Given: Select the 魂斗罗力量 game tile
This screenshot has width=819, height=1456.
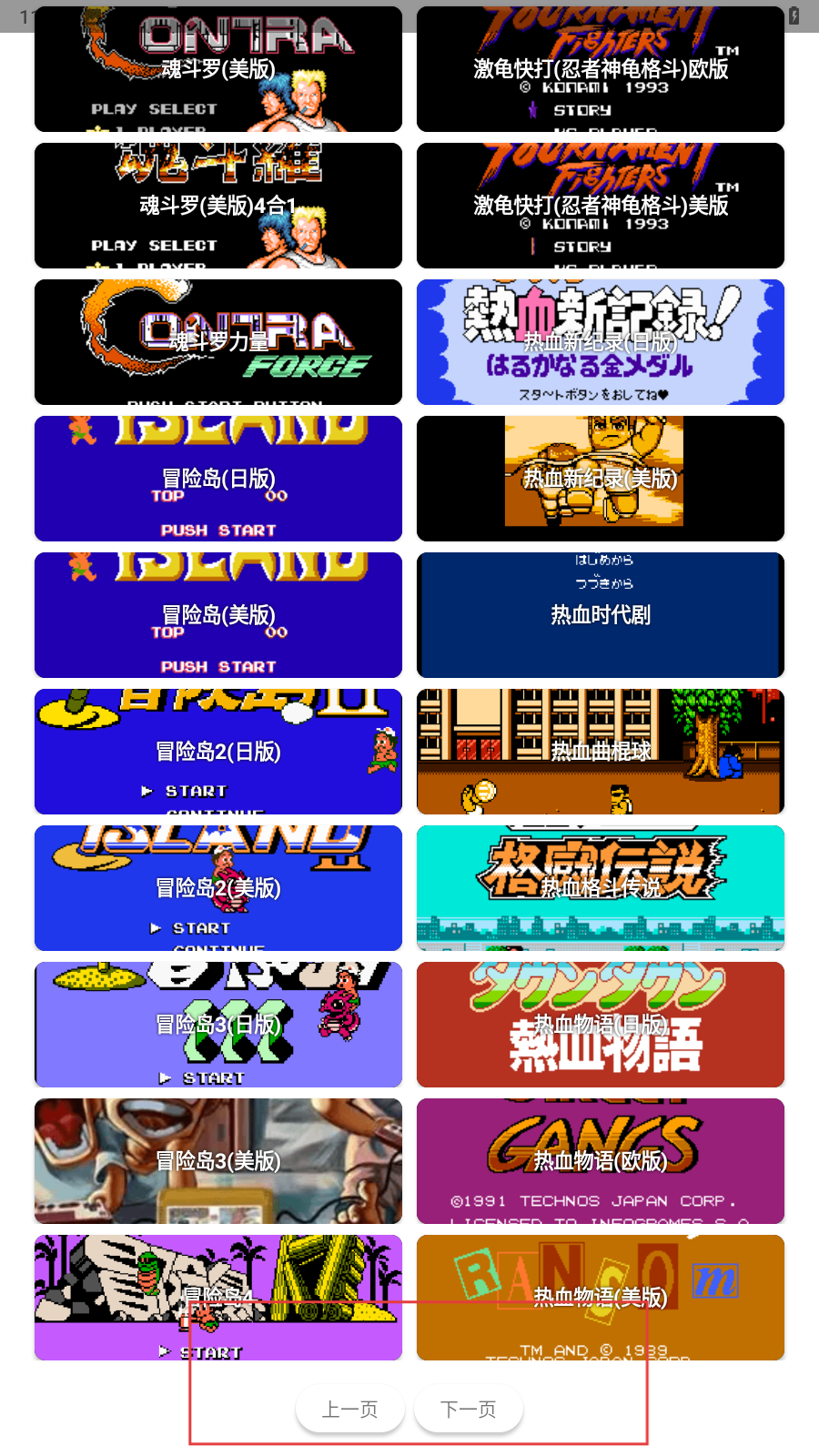Looking at the screenshot, I should 218,342.
